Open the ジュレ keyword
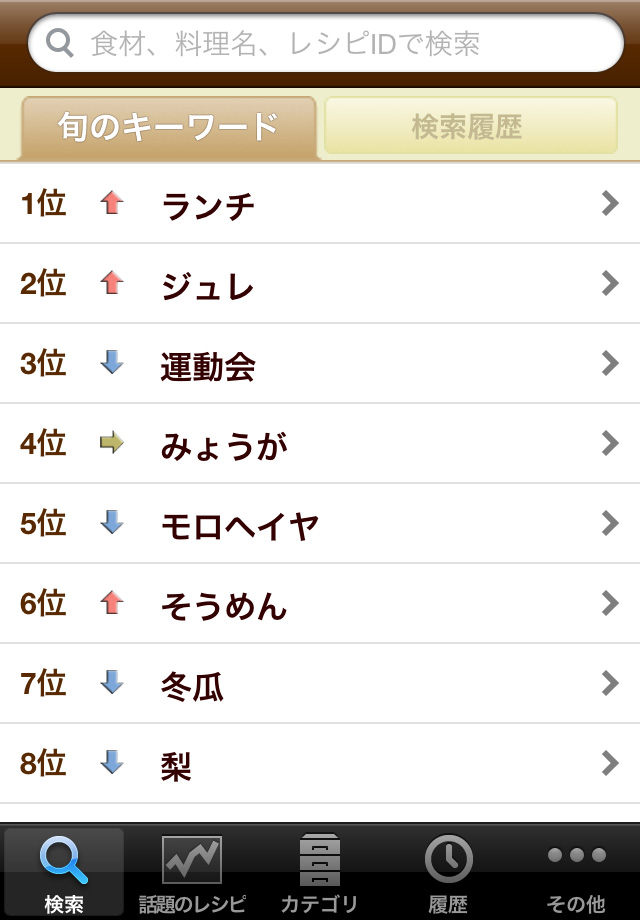 (320, 284)
